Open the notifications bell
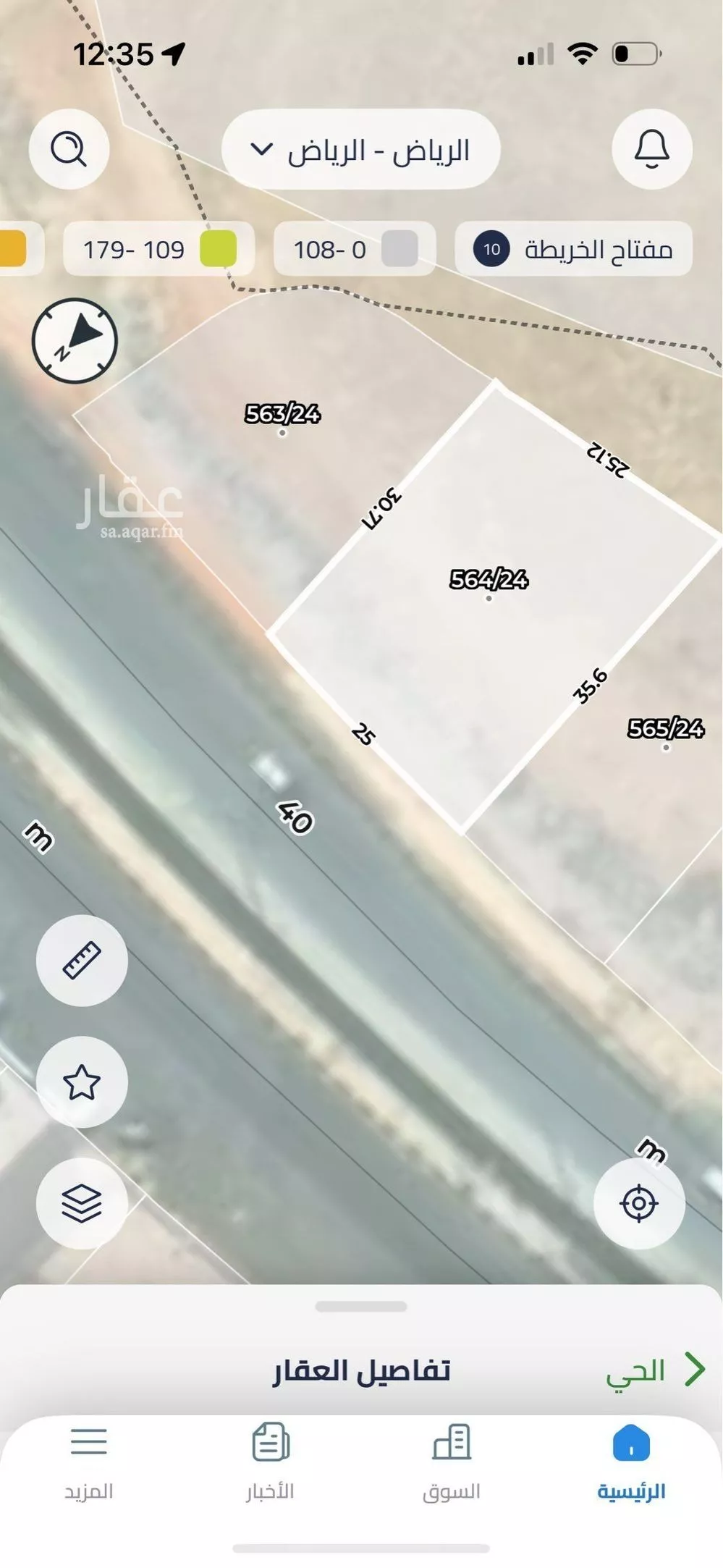Image resolution: width=723 pixels, height=1568 pixels. (x=651, y=149)
